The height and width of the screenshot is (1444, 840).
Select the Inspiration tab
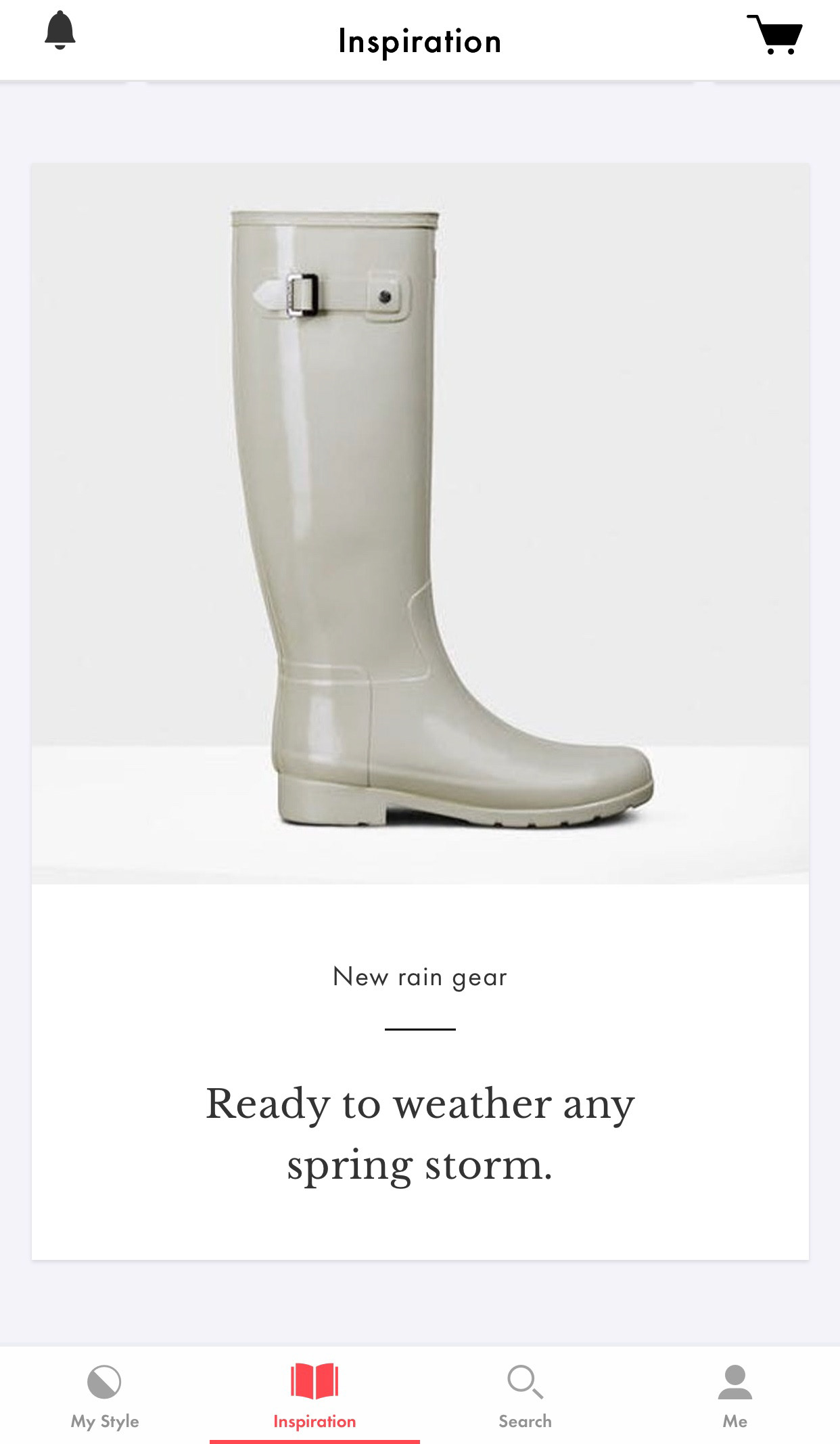tap(314, 1397)
